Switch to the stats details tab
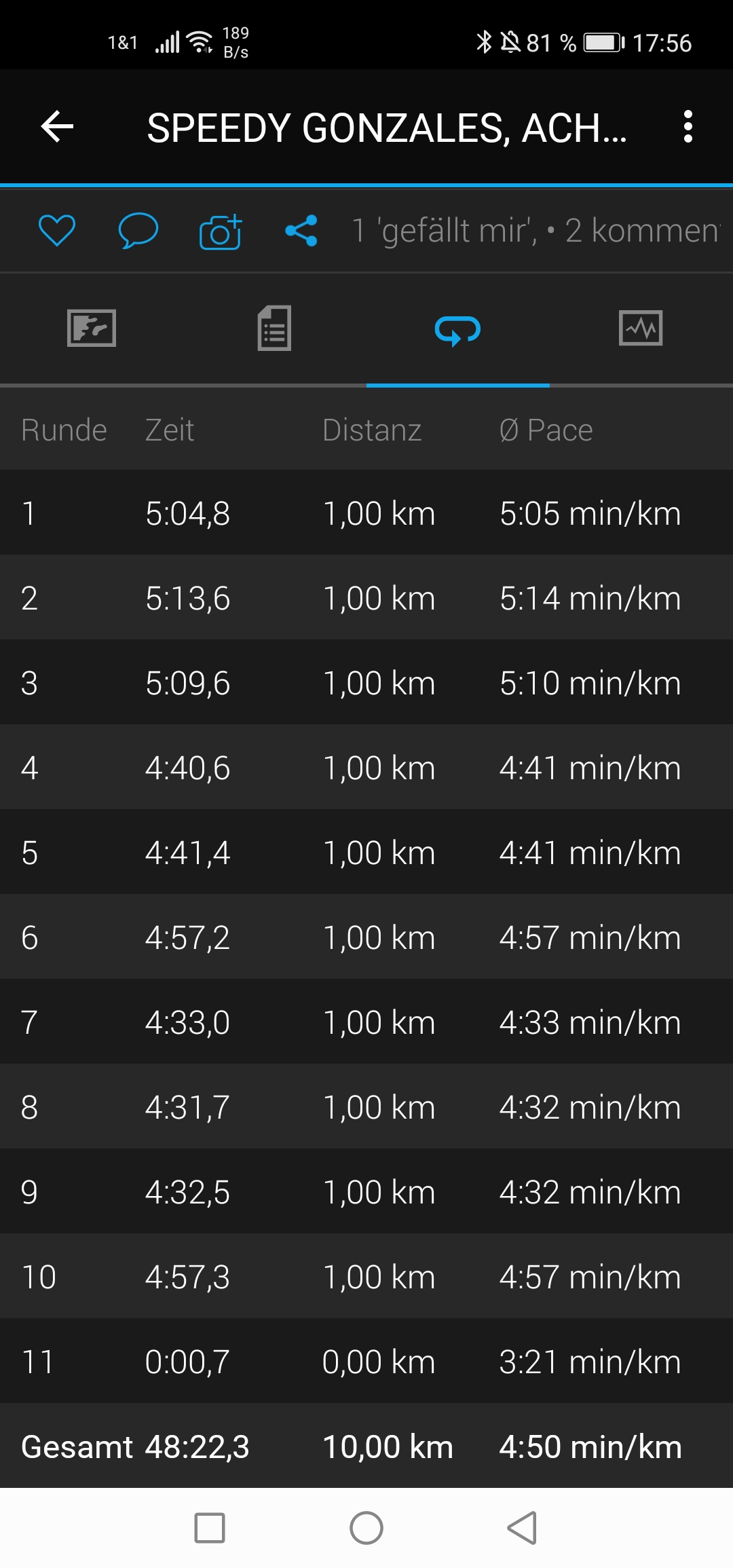Viewport: 733px width, 1568px height. (274, 329)
